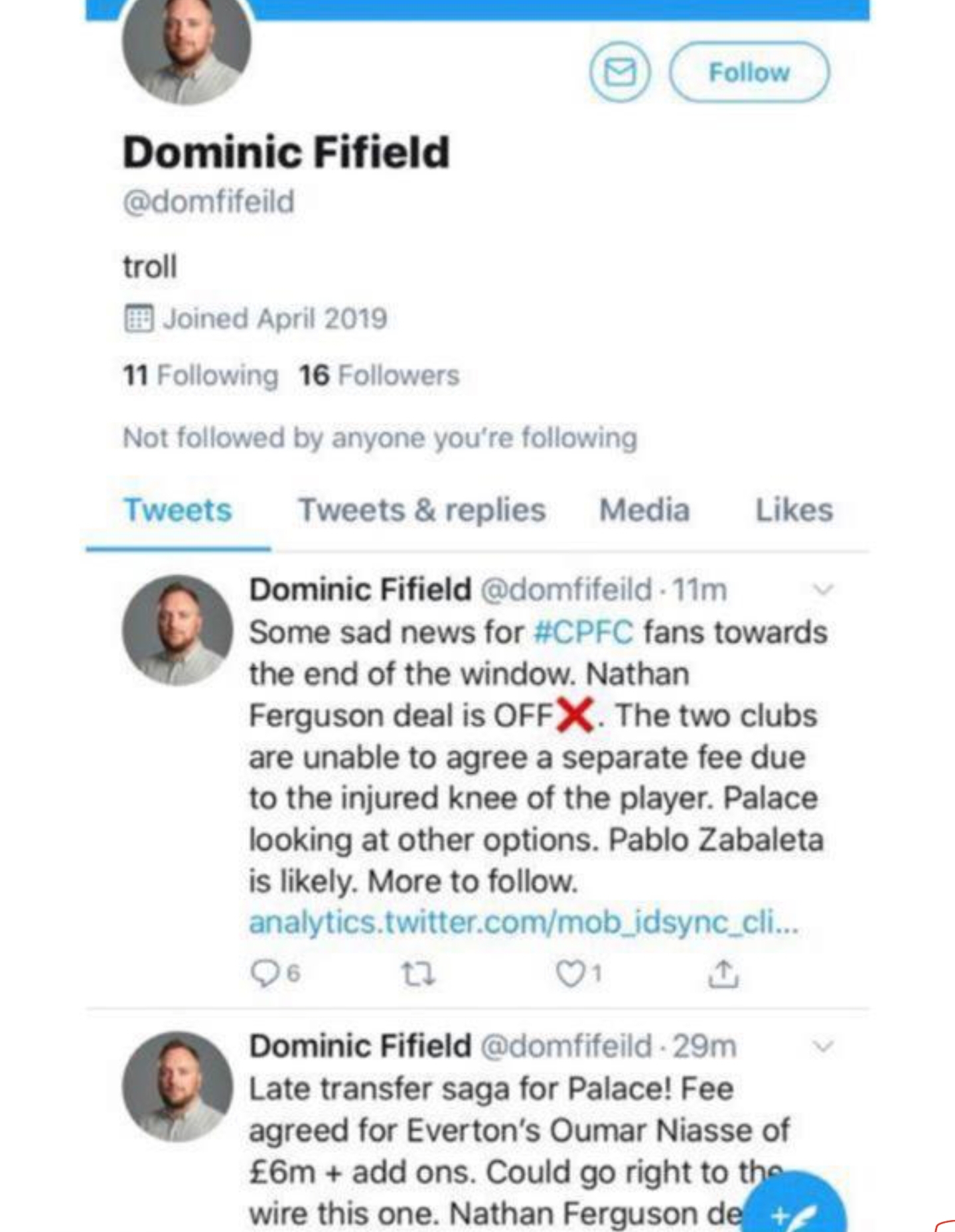
Task: Retweet the Nathan Ferguson deal tweet
Action: (418, 974)
